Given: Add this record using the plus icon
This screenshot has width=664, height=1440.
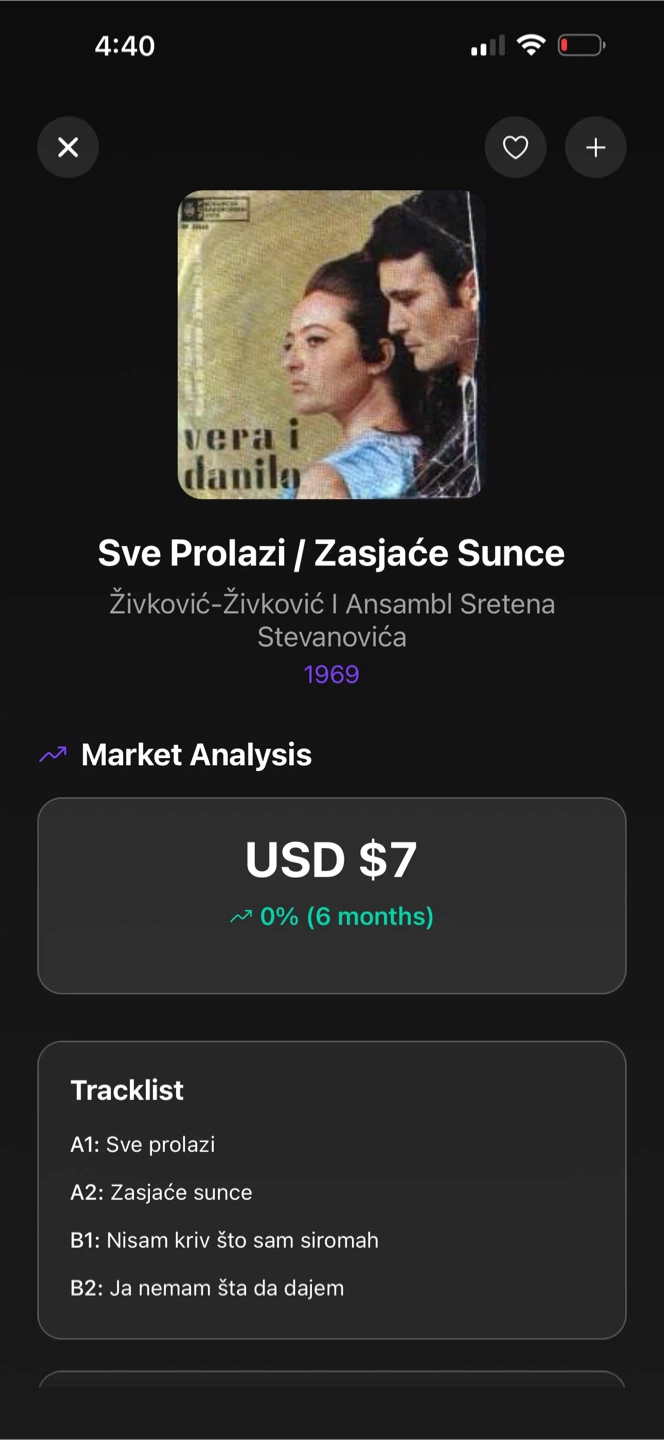Looking at the screenshot, I should click(595, 148).
